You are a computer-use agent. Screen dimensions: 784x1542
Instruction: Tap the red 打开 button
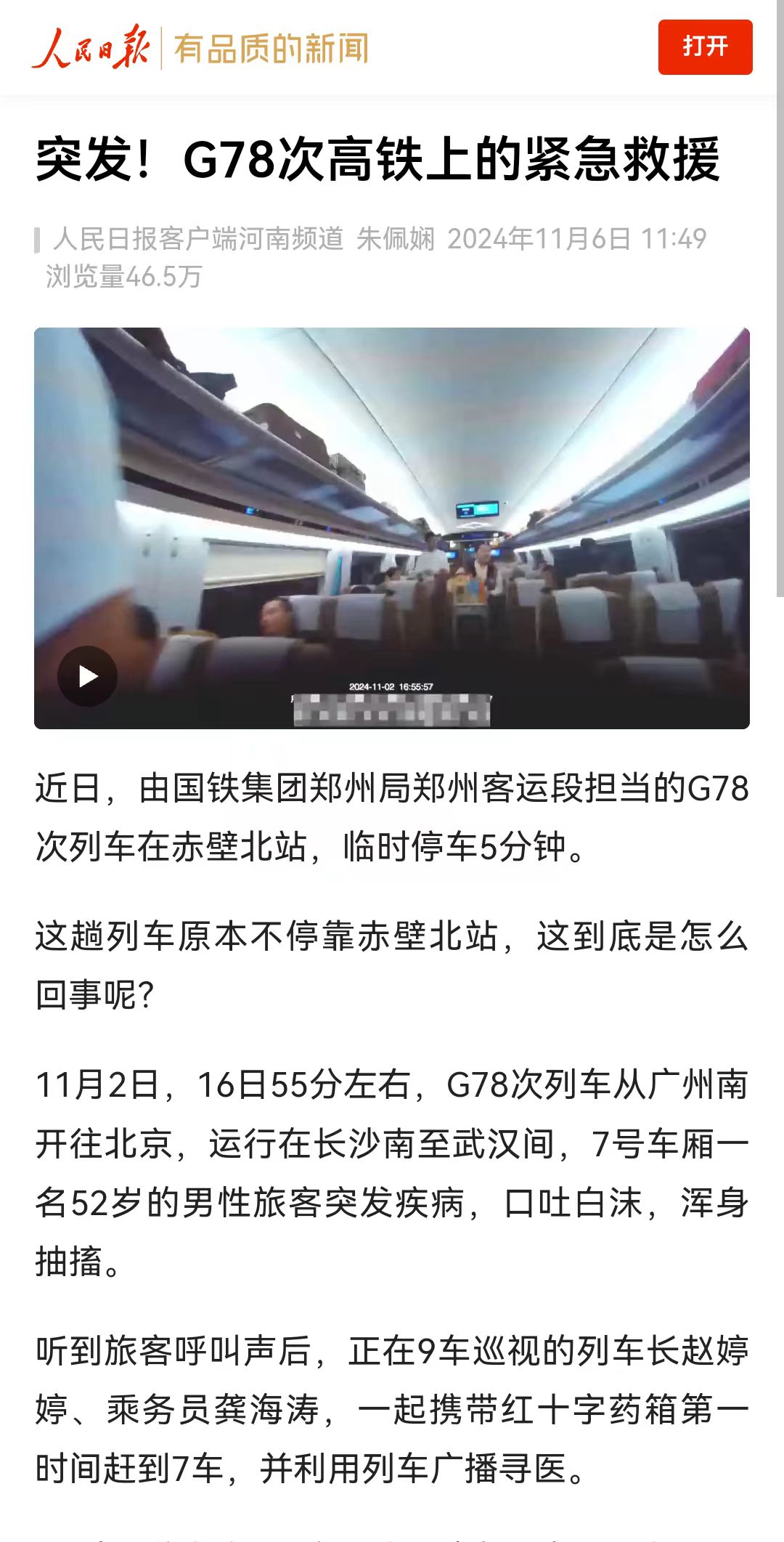click(x=705, y=47)
